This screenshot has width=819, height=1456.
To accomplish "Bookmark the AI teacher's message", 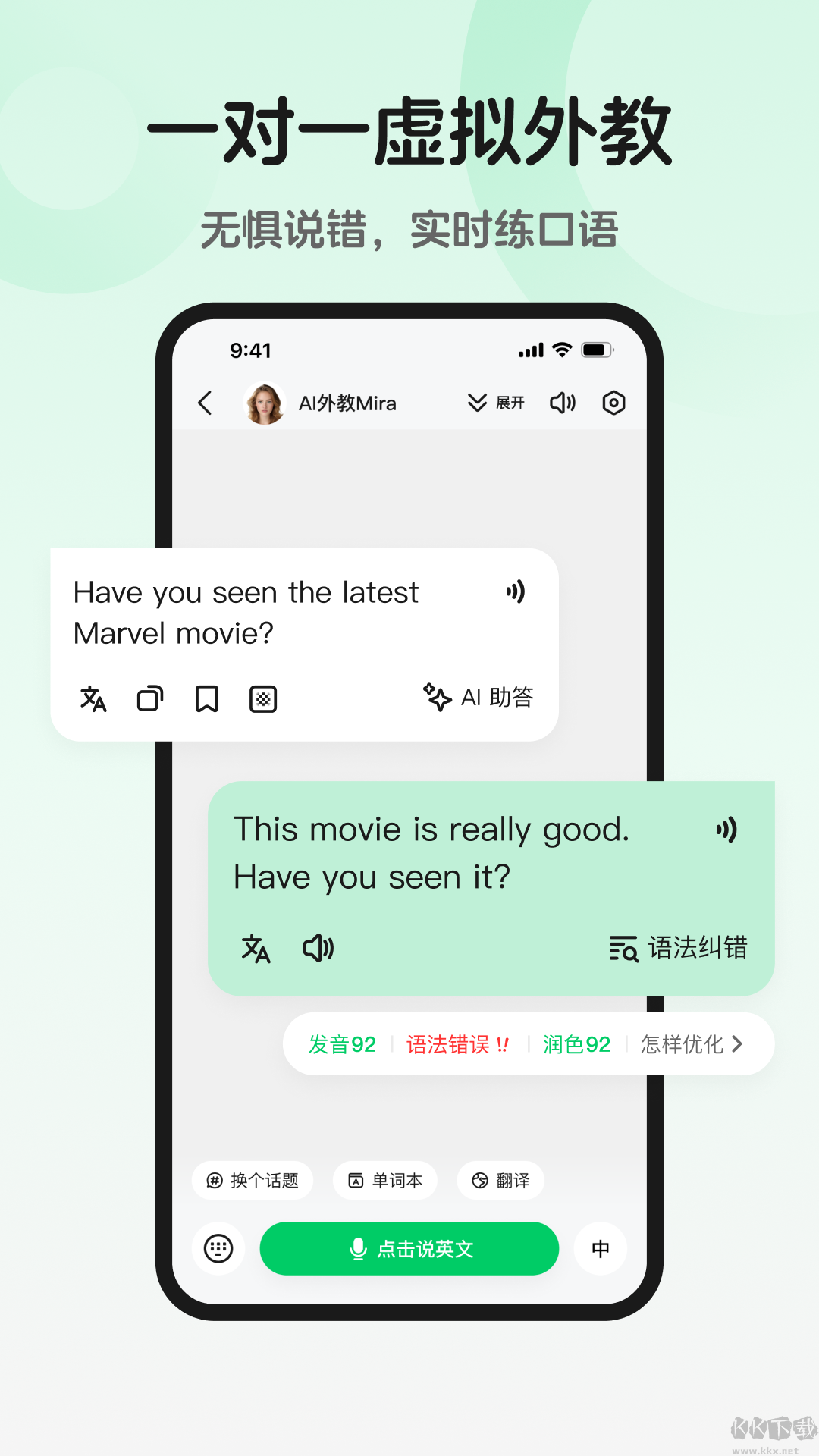I will point(207,698).
